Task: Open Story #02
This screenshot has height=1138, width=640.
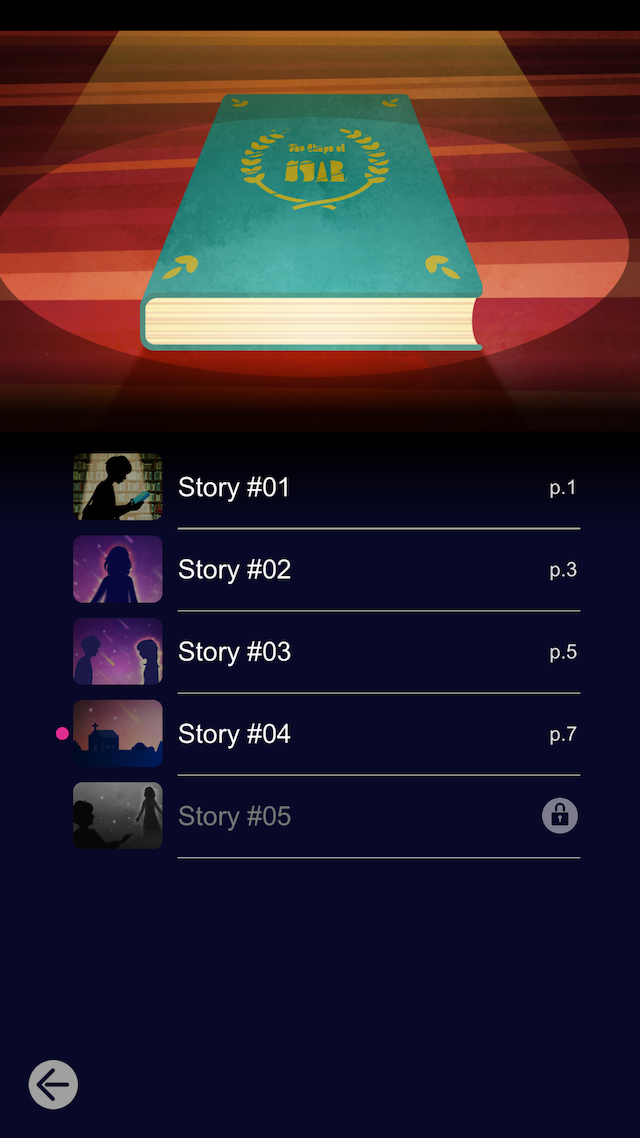Action: pos(327,569)
